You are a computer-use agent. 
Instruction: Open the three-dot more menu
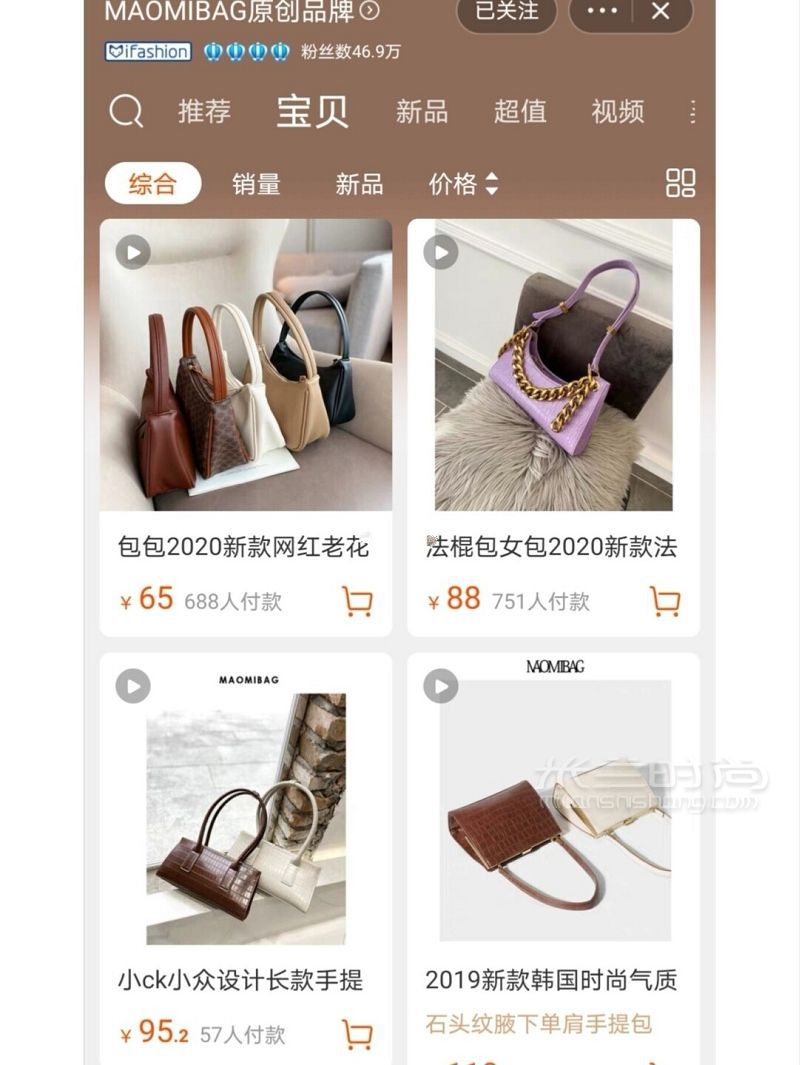click(603, 12)
